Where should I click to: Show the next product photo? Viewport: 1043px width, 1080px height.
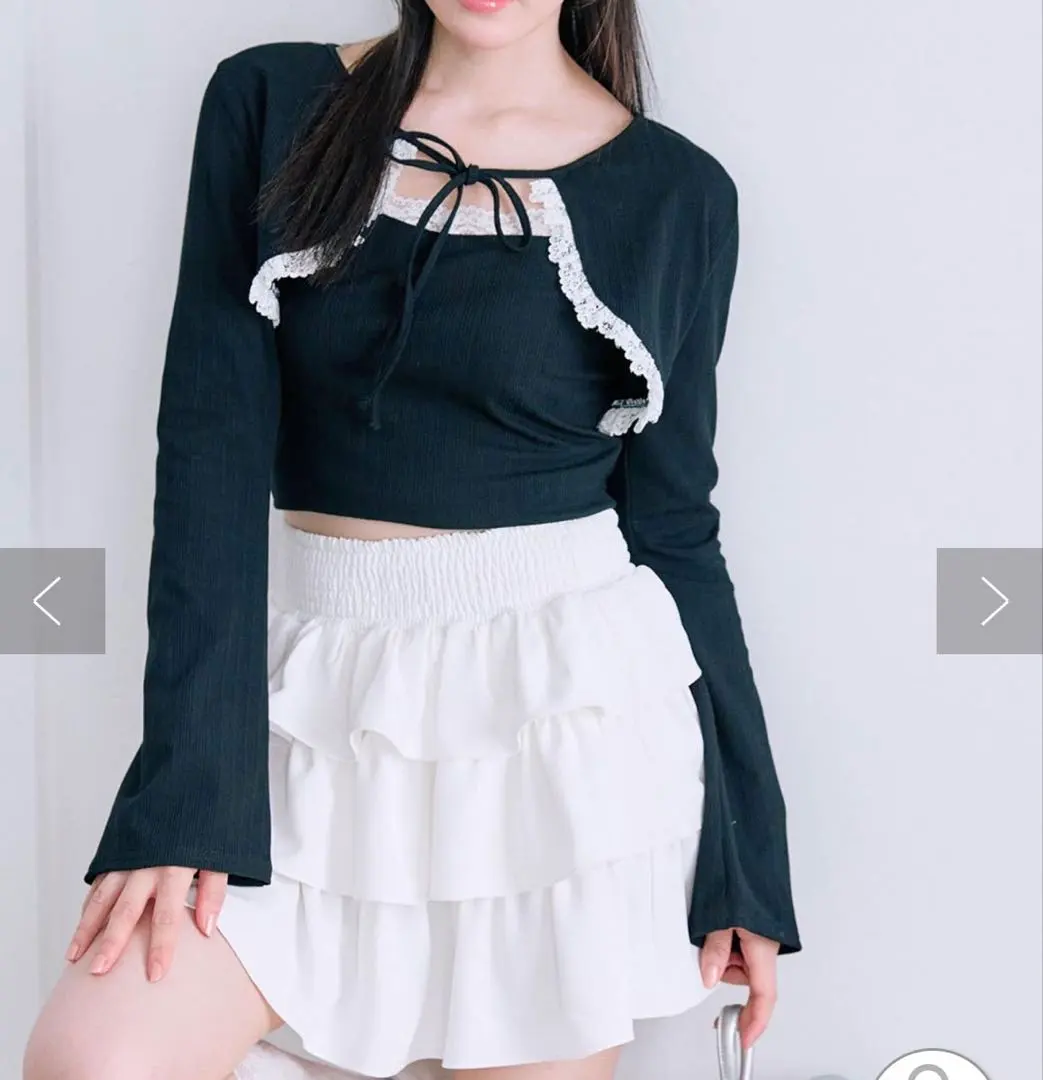989,601
